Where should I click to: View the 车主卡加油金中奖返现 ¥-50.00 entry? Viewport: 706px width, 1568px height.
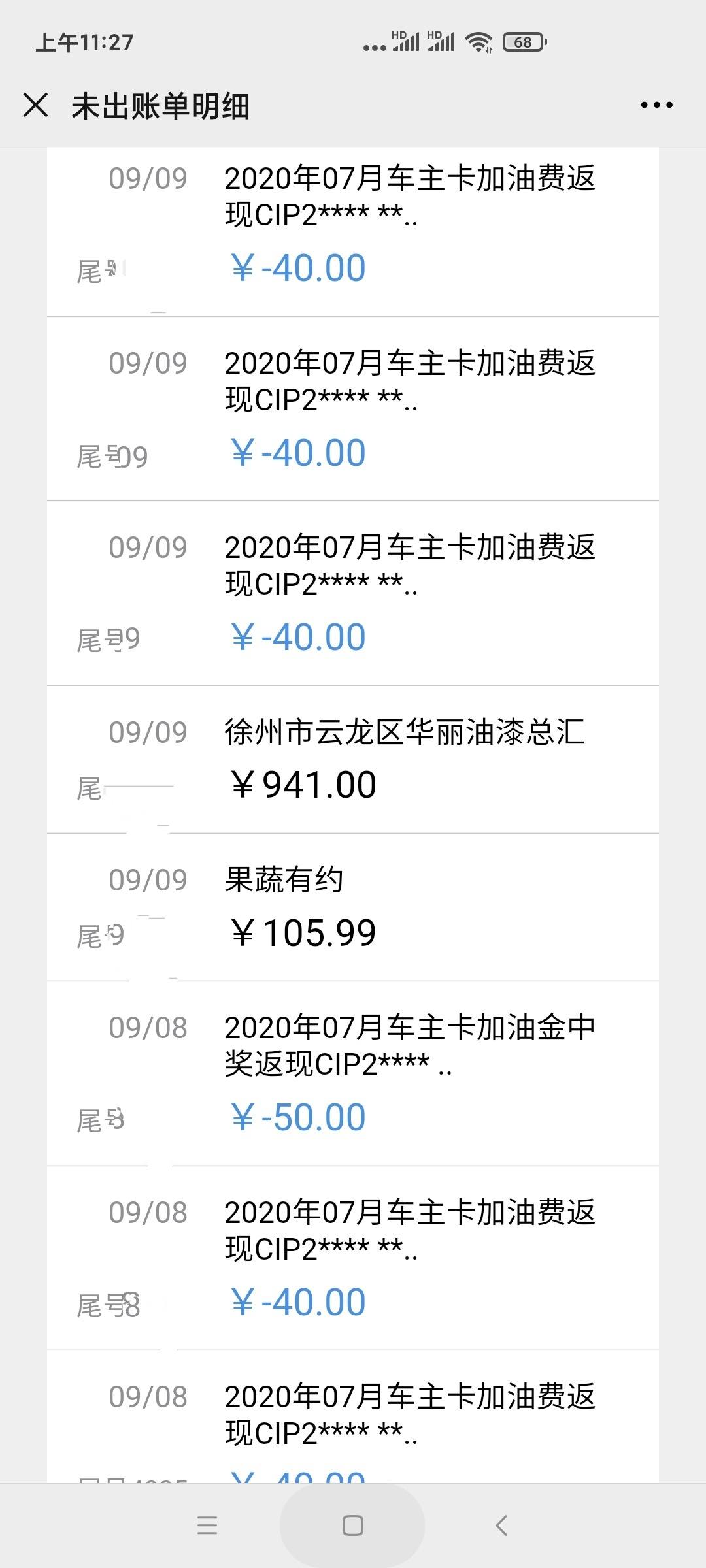point(353,1073)
